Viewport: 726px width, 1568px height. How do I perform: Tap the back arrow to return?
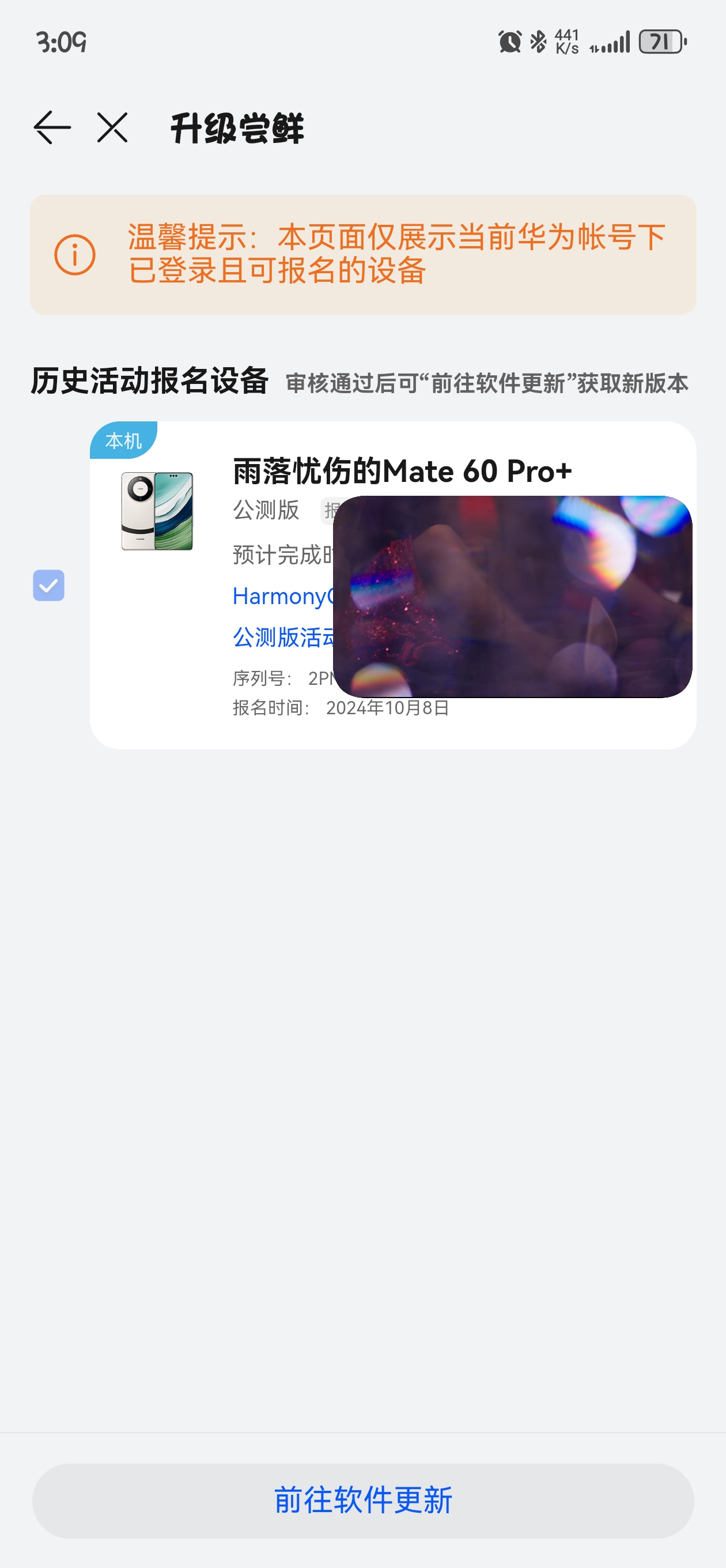pyautogui.click(x=52, y=128)
